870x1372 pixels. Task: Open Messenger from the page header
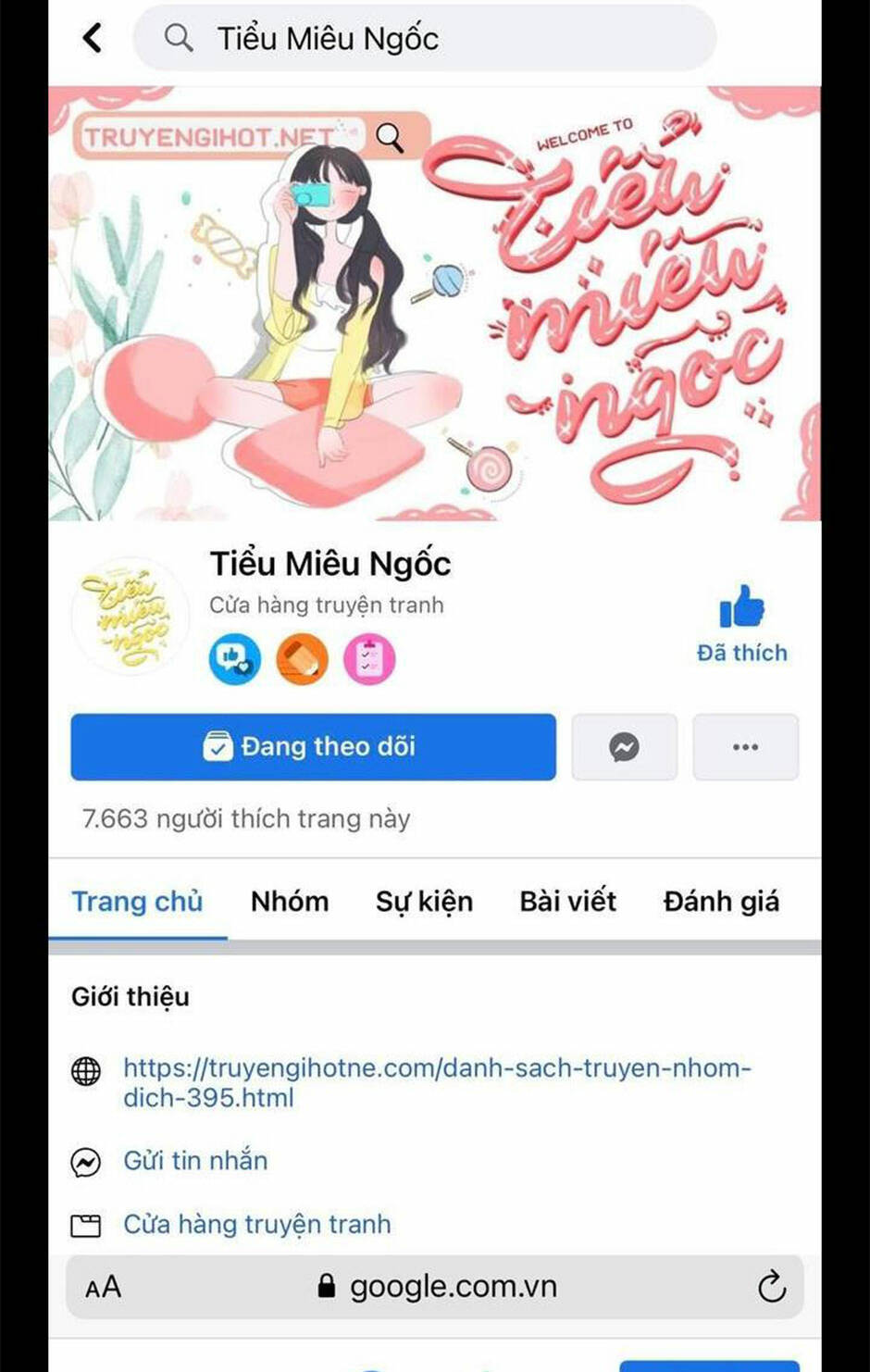624,746
